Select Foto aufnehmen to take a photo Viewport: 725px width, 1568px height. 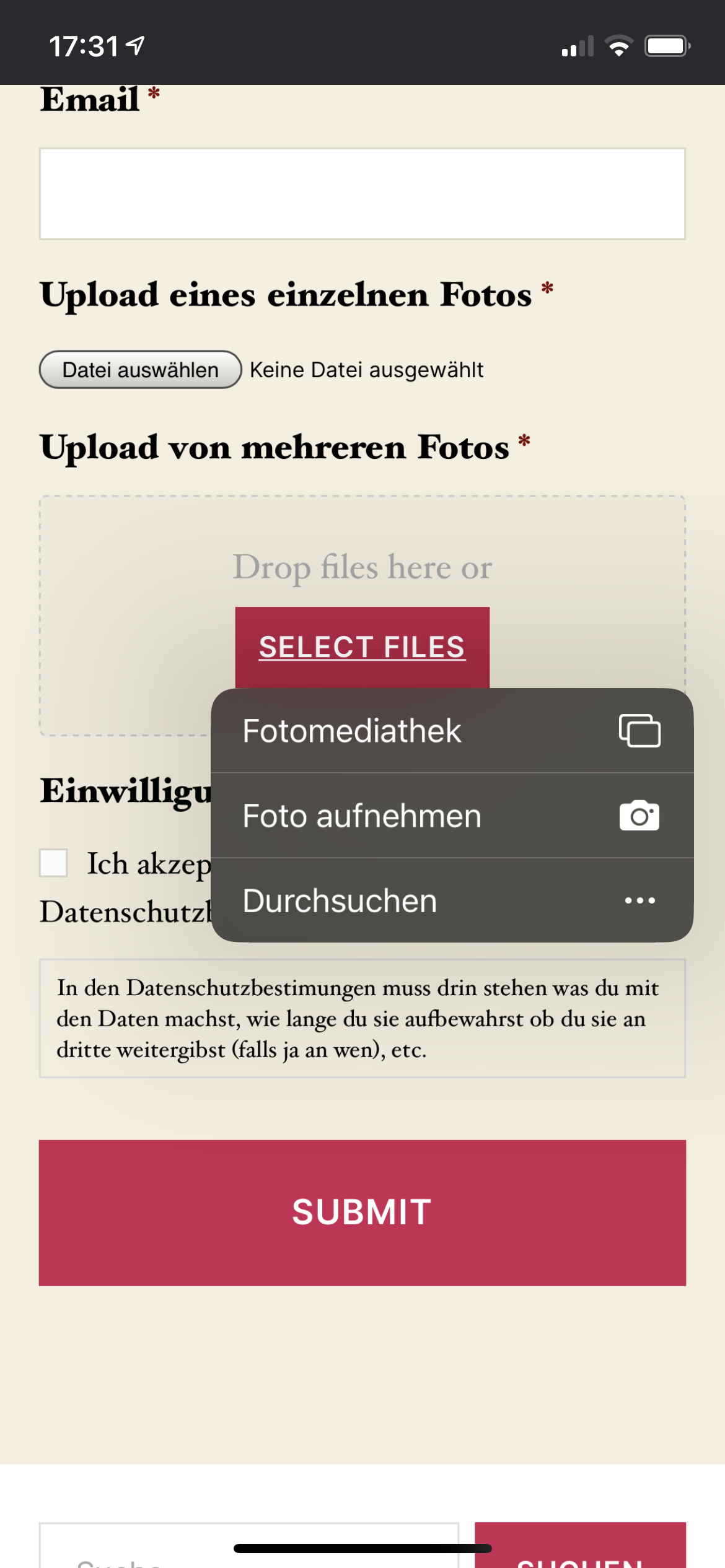point(452,816)
